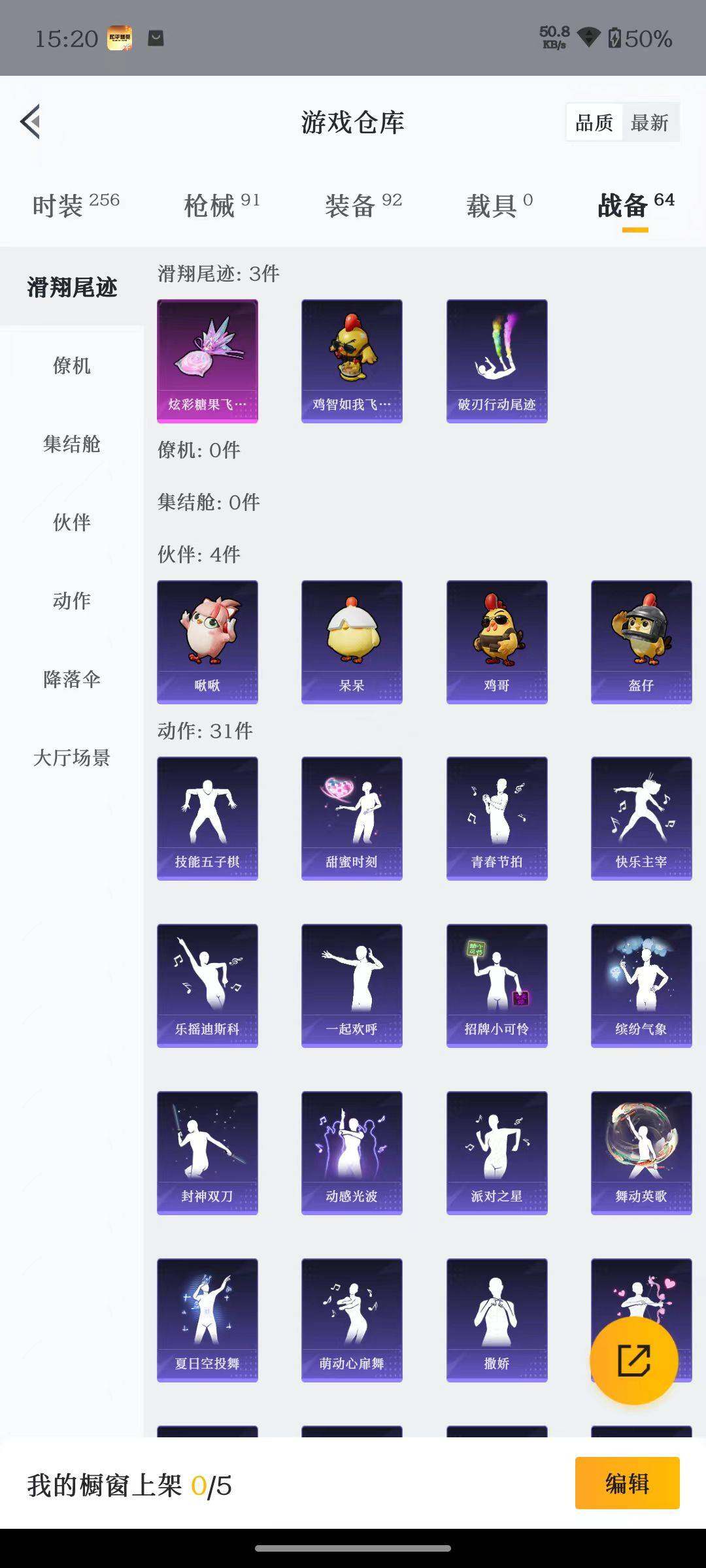This screenshot has height=1568, width=706.
Task: Go back using the top-left arrow
Action: point(30,122)
